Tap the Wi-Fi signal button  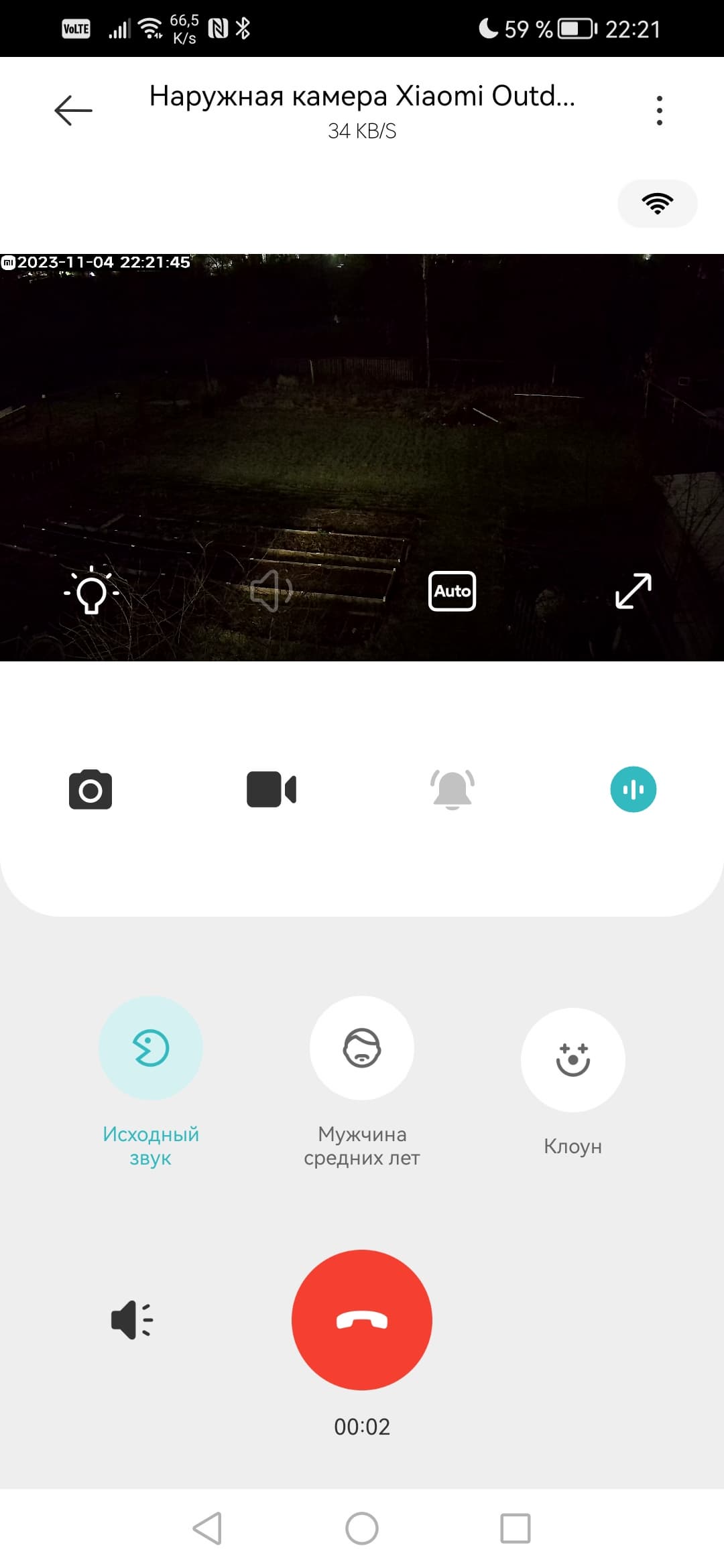(x=657, y=204)
